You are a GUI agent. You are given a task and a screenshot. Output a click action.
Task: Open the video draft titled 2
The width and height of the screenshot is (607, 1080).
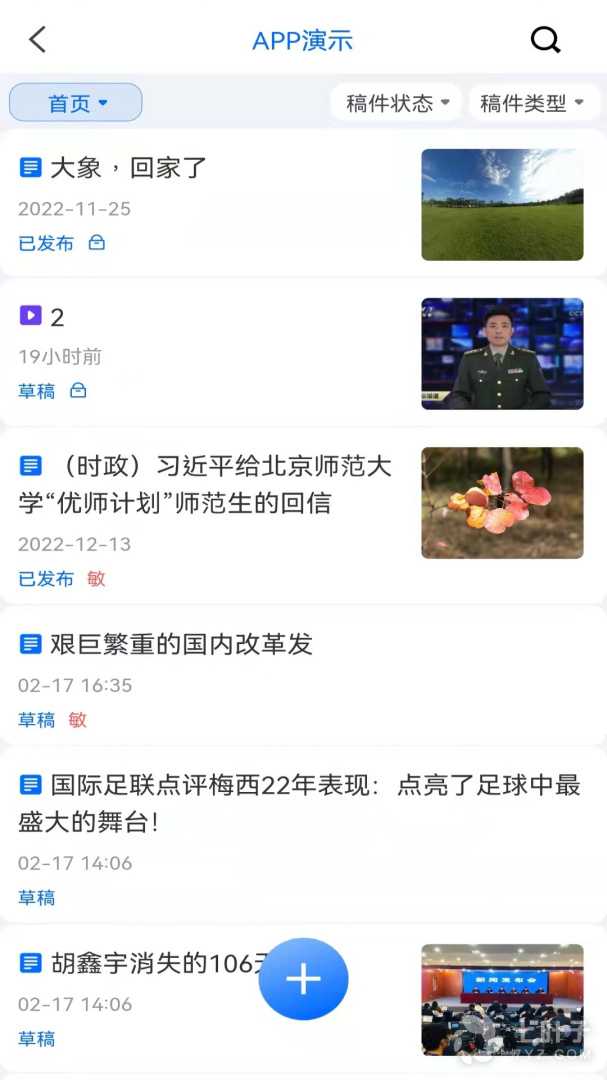(57, 317)
